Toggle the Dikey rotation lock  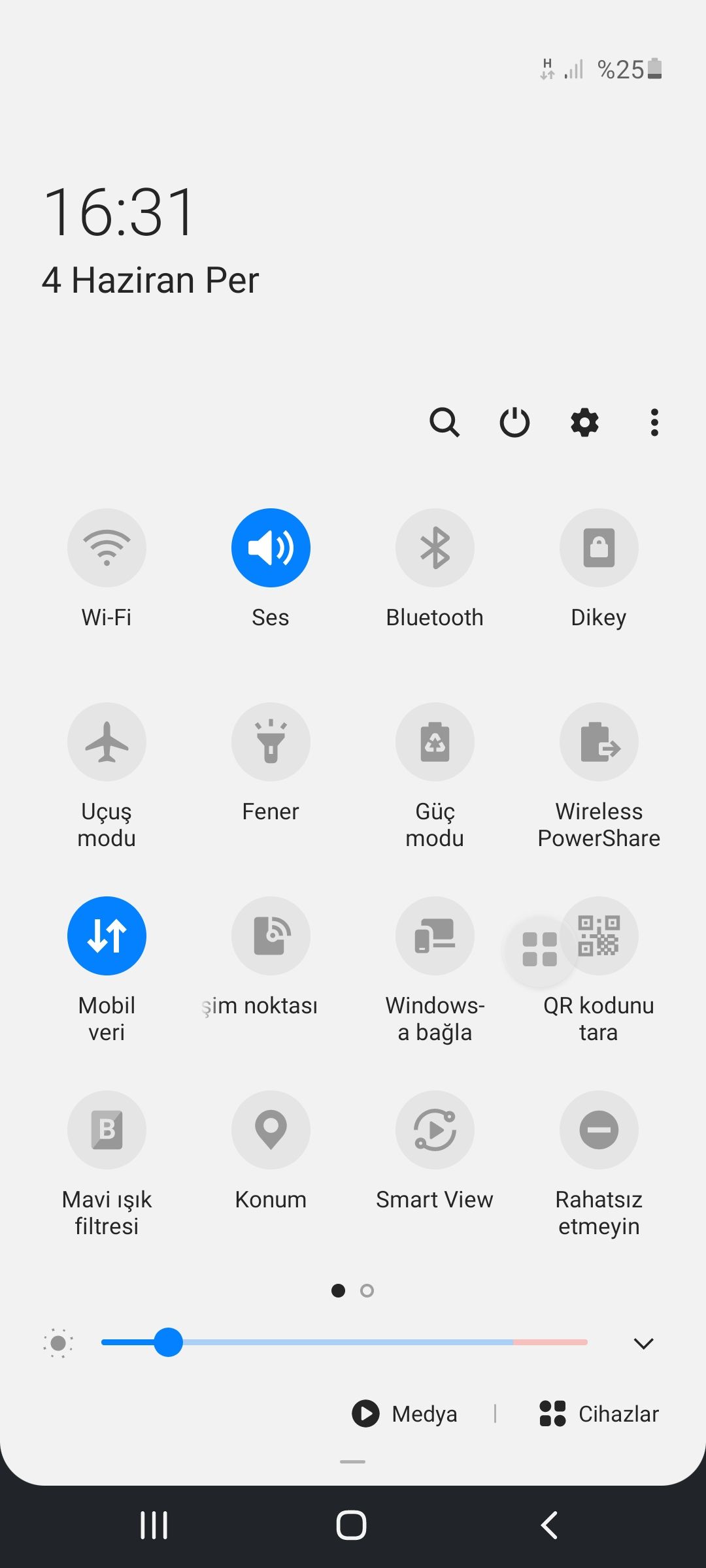pyautogui.click(x=599, y=547)
